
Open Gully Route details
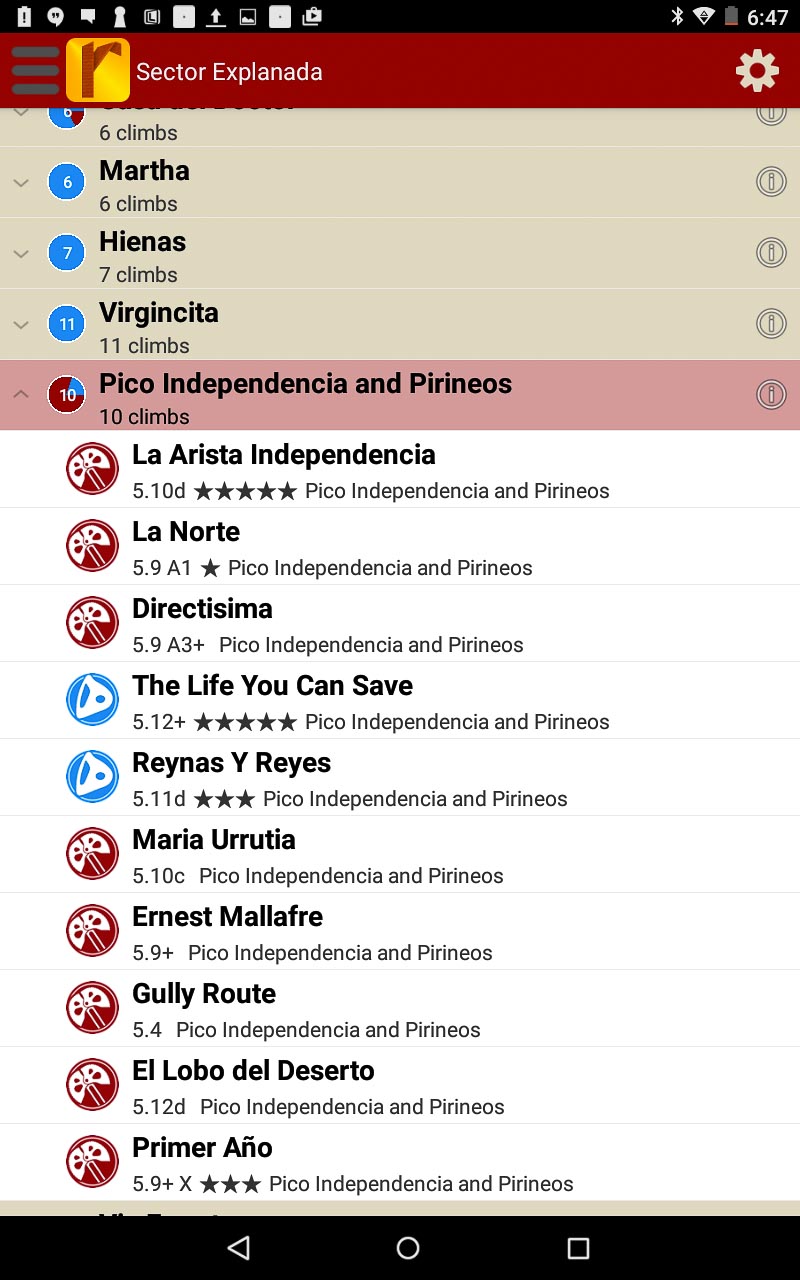point(400,1008)
